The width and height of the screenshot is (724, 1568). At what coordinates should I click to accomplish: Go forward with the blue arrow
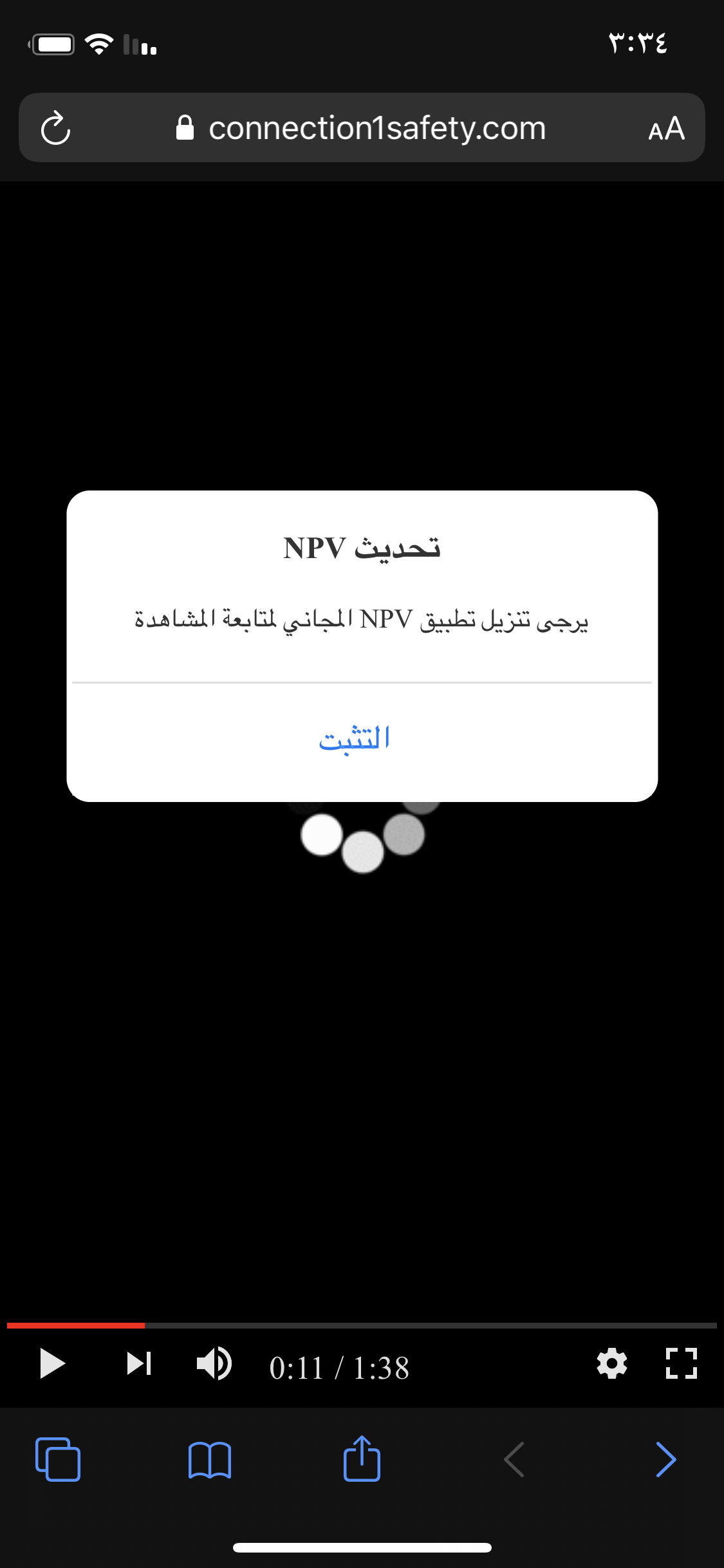point(666,1459)
